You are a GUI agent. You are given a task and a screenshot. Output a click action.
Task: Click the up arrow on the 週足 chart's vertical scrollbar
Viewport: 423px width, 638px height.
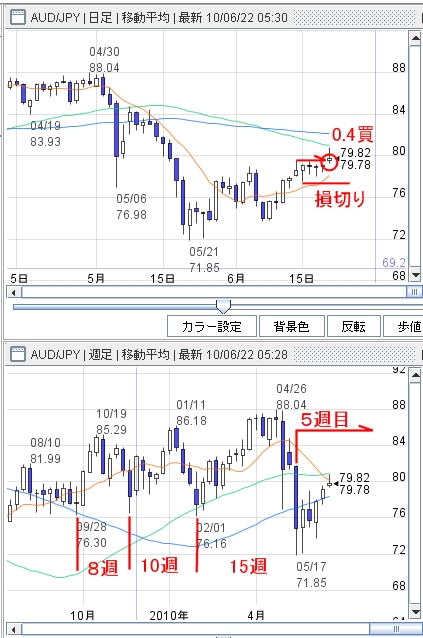pos(415,375)
